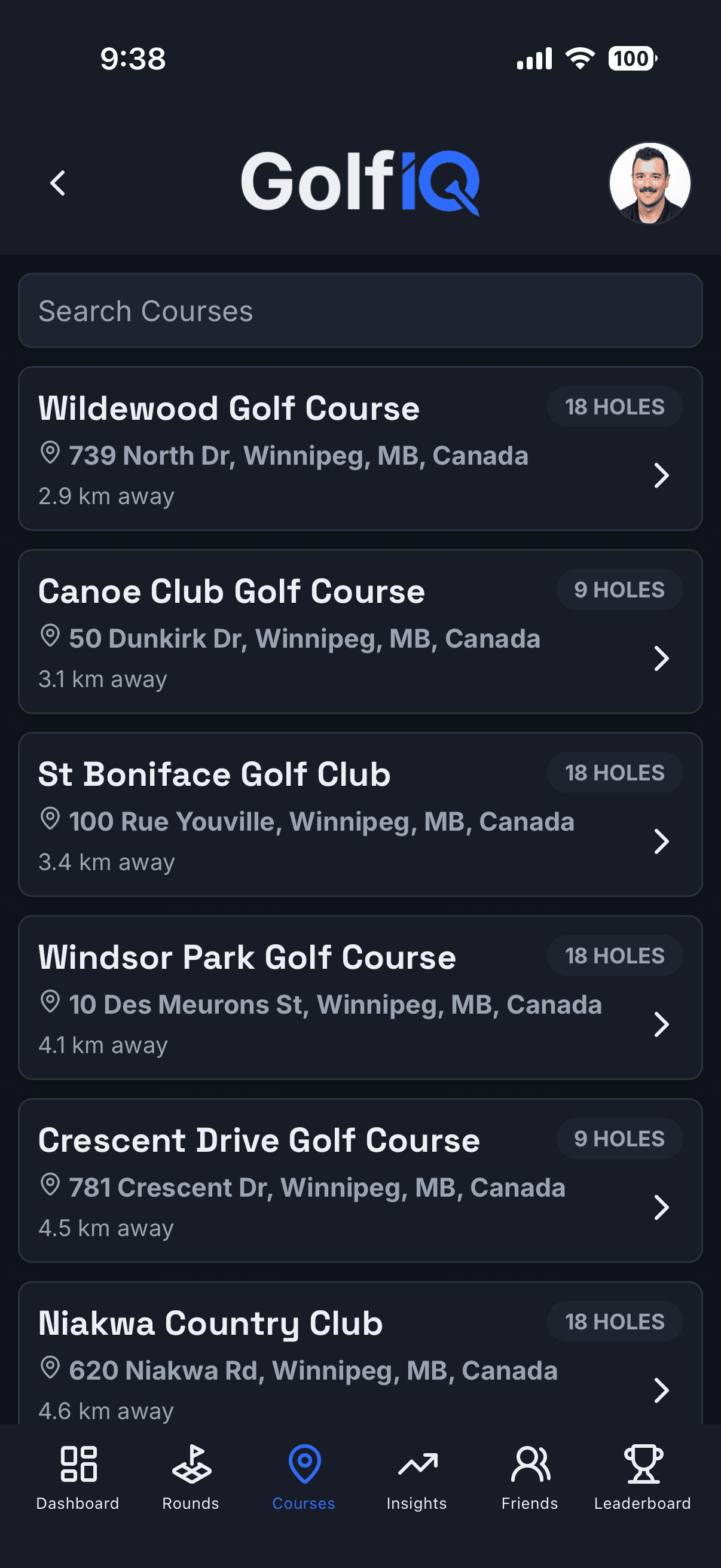This screenshot has height=1568, width=721.
Task: Expand Canoe Club Golf Course details
Action: click(x=662, y=658)
